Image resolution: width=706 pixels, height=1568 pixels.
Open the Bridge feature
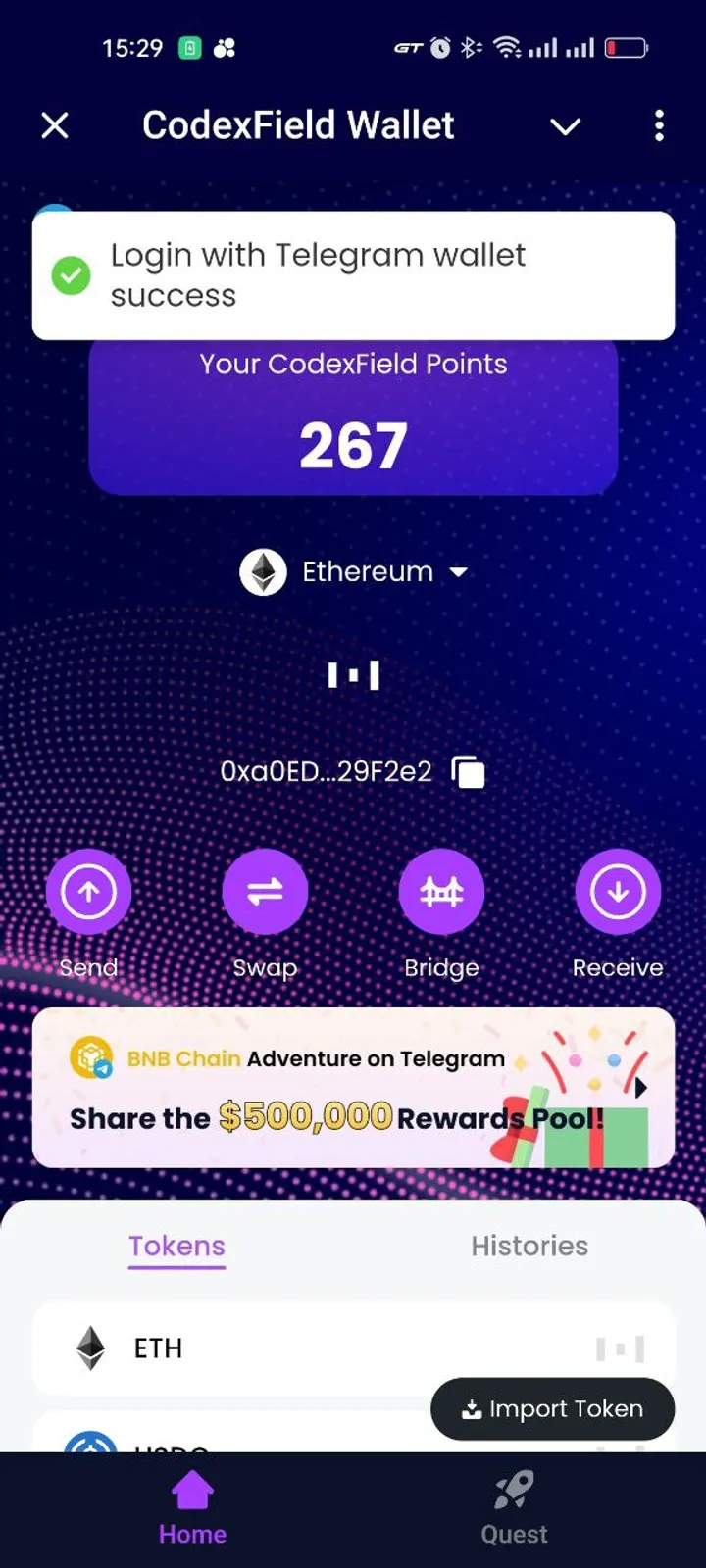click(x=441, y=892)
